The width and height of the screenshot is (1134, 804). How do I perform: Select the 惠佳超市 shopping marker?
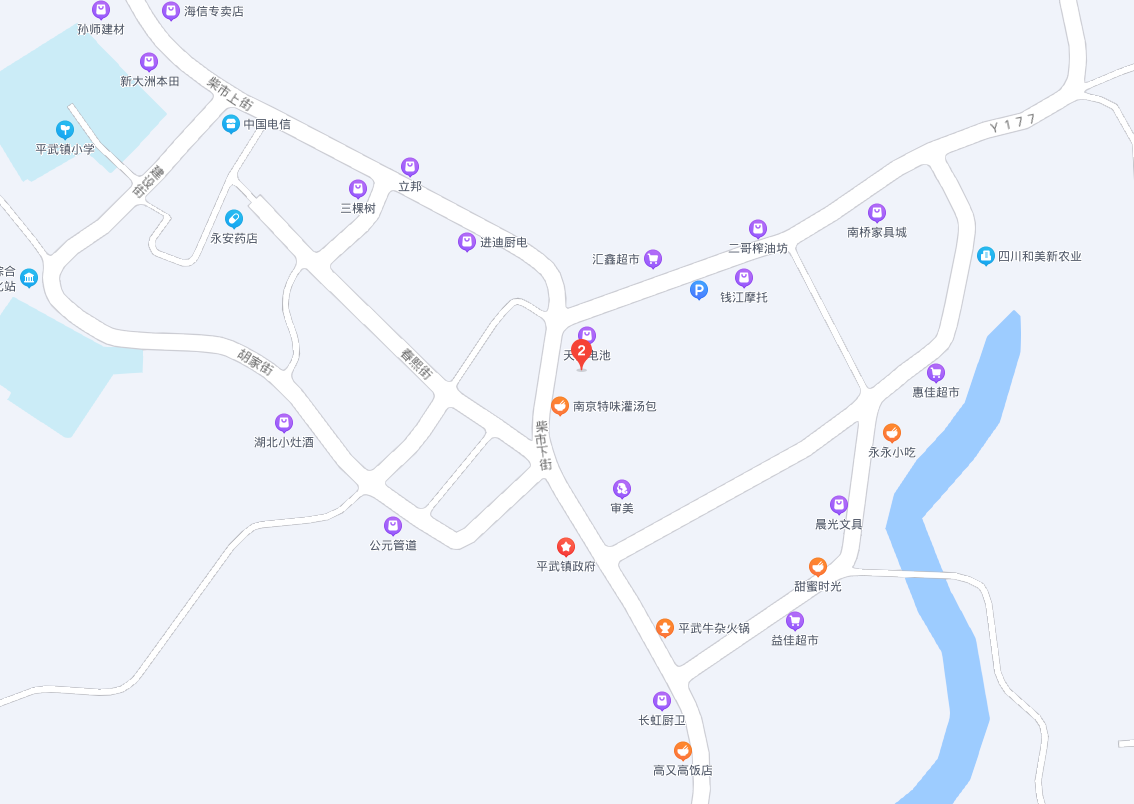[x=936, y=373]
